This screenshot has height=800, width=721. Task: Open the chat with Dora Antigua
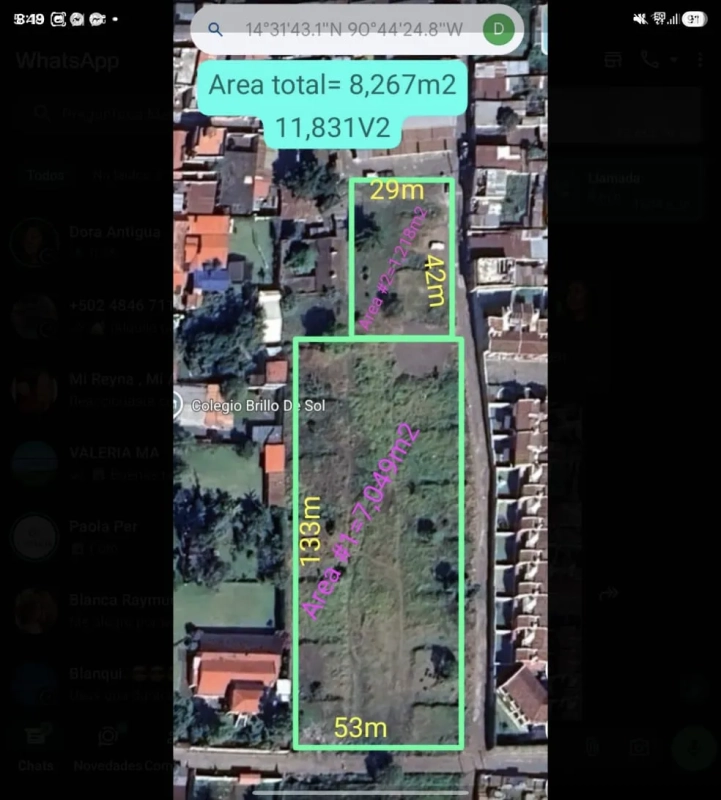90,241
